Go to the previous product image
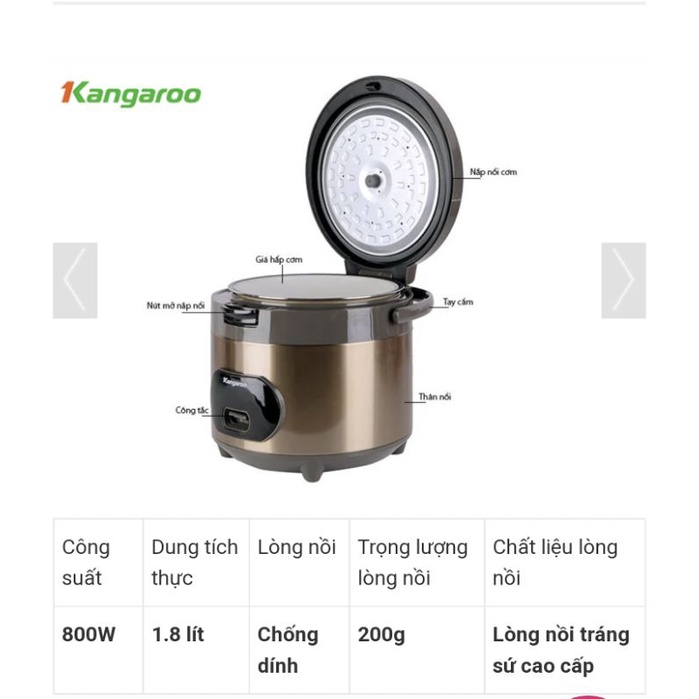699x699 pixels. [x=75, y=281]
